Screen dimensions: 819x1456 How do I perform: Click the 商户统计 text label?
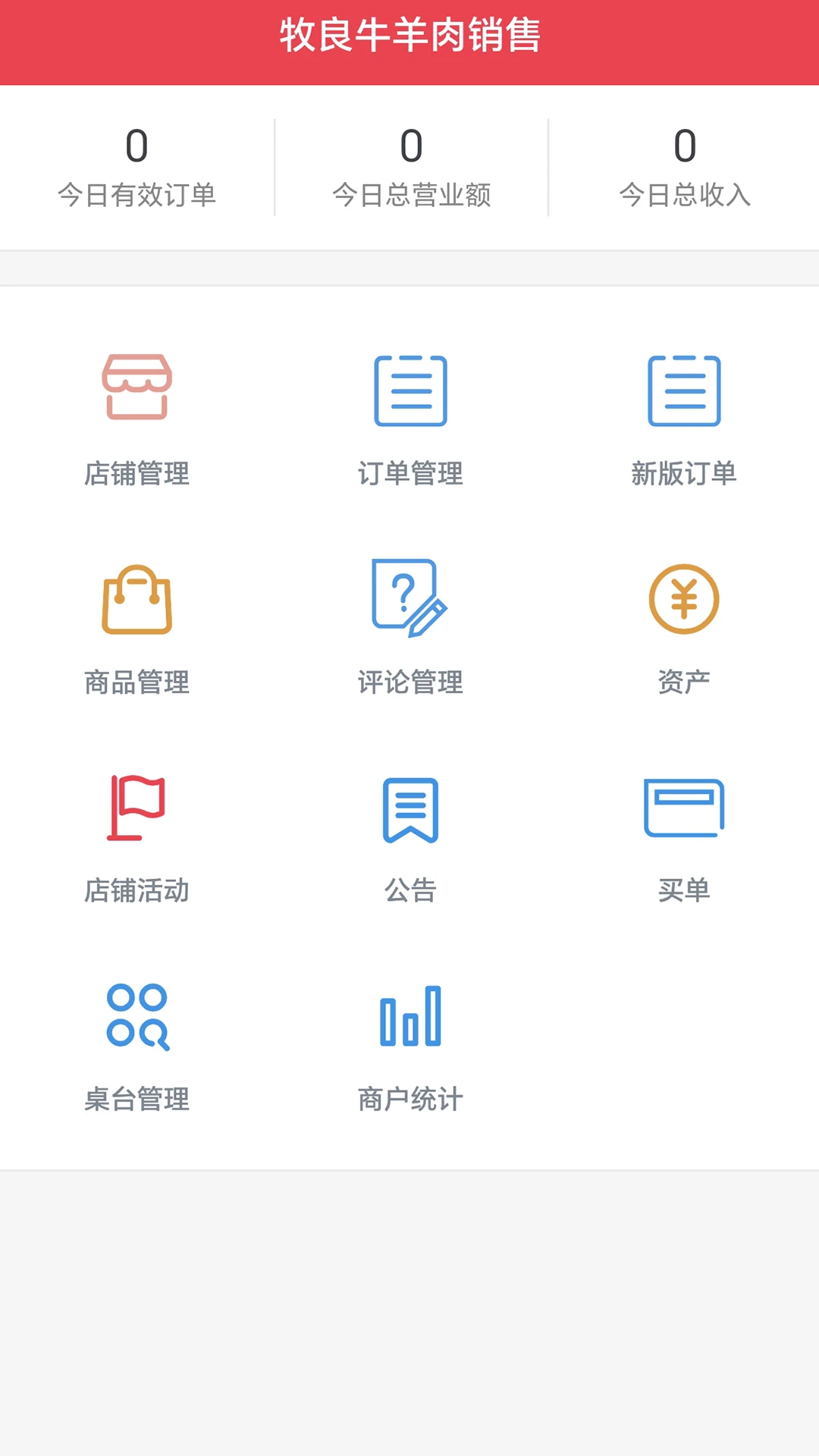410,1100
